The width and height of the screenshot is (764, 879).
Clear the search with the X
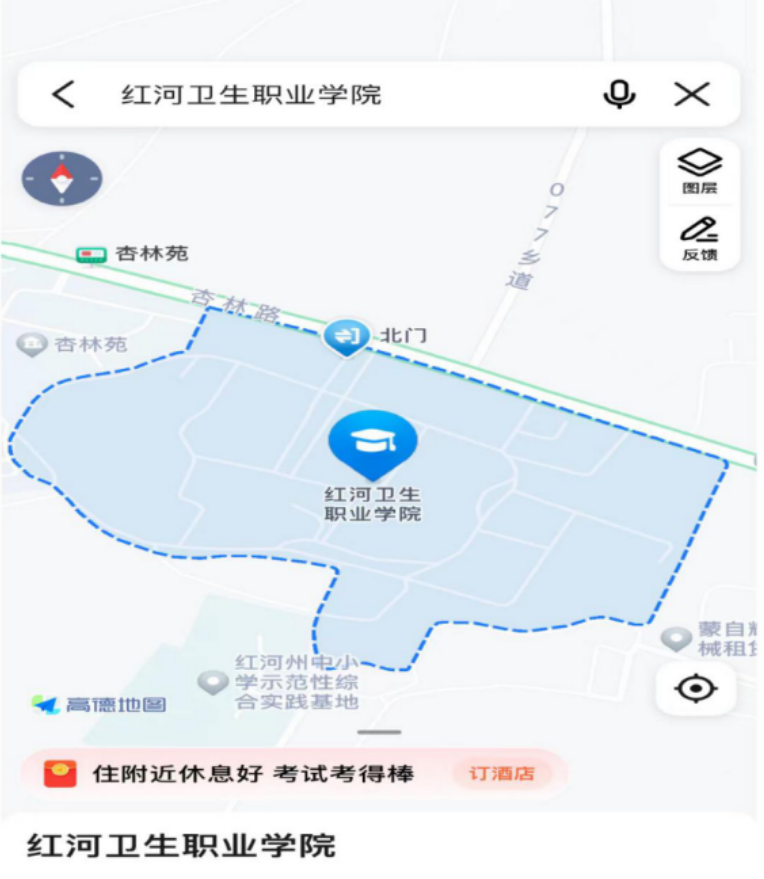click(692, 95)
